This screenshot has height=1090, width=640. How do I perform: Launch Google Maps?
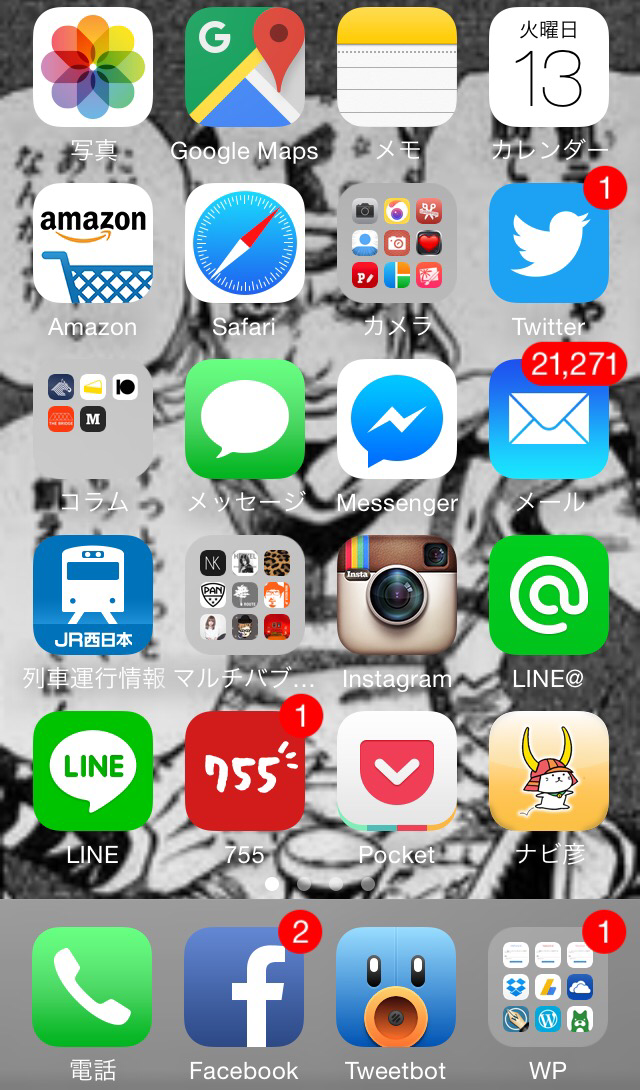pos(245,67)
